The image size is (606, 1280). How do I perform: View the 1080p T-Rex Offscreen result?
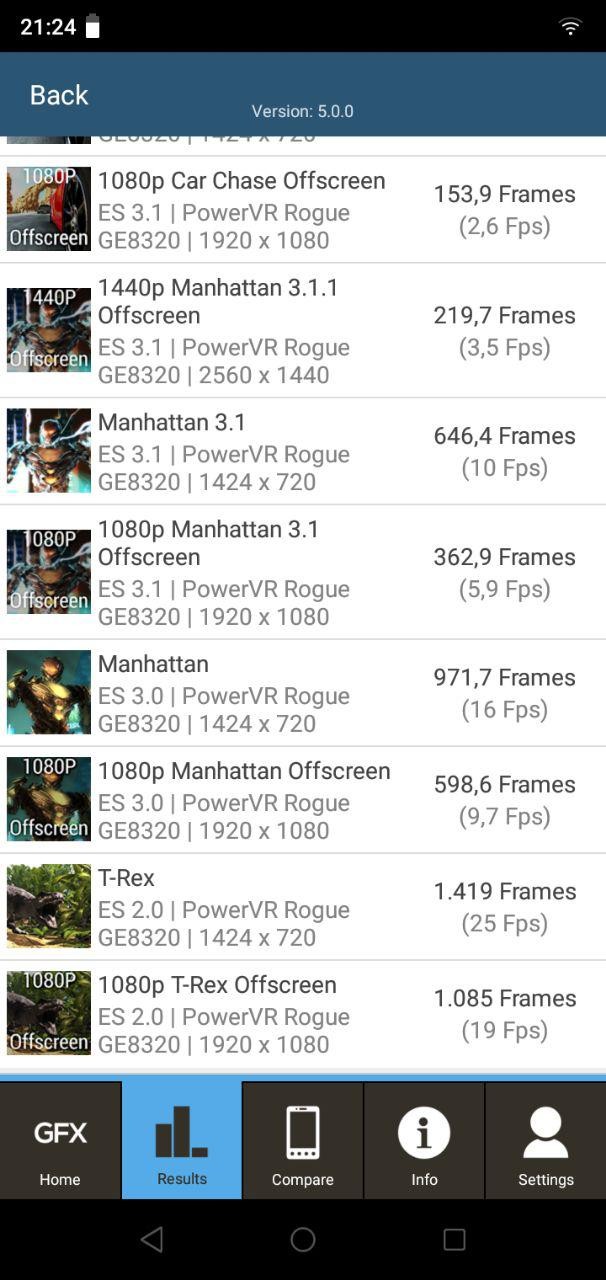pos(303,1014)
